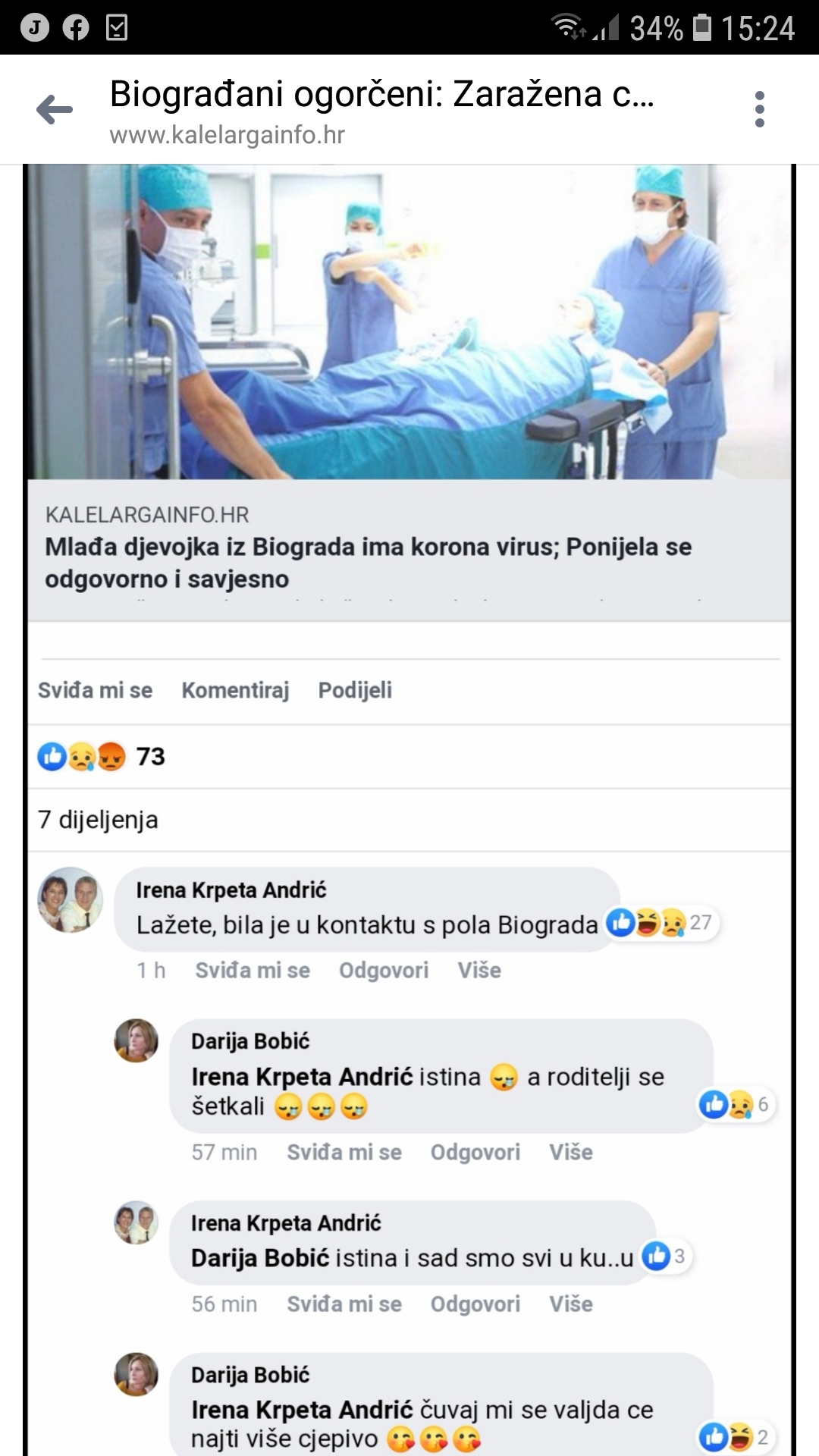Reply to Irena's 1 h comment
The image size is (819, 1456).
pyautogui.click(x=384, y=970)
